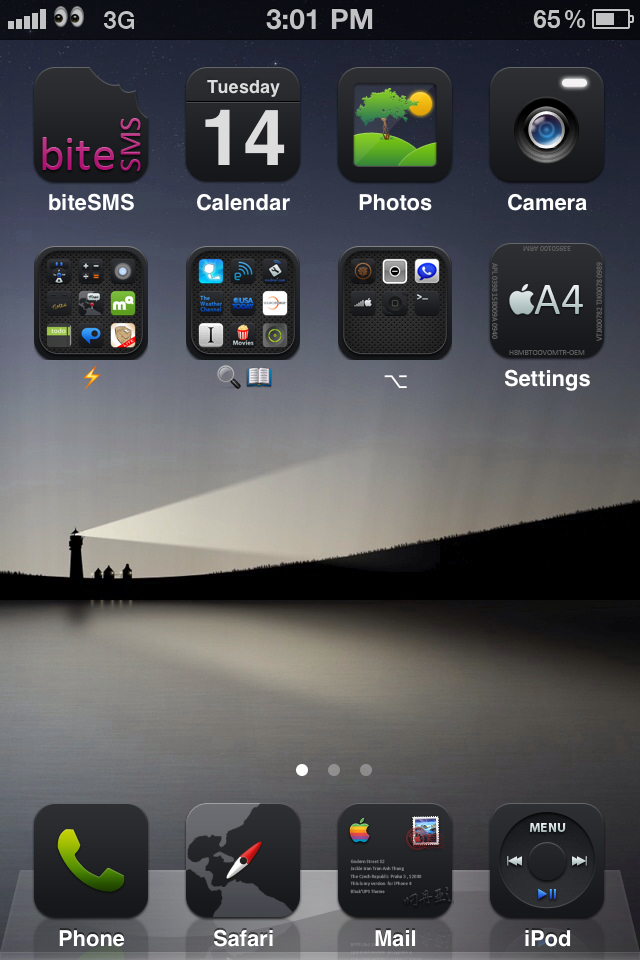Open the iPod app in the dock
The height and width of the screenshot is (960, 640).
click(x=547, y=861)
